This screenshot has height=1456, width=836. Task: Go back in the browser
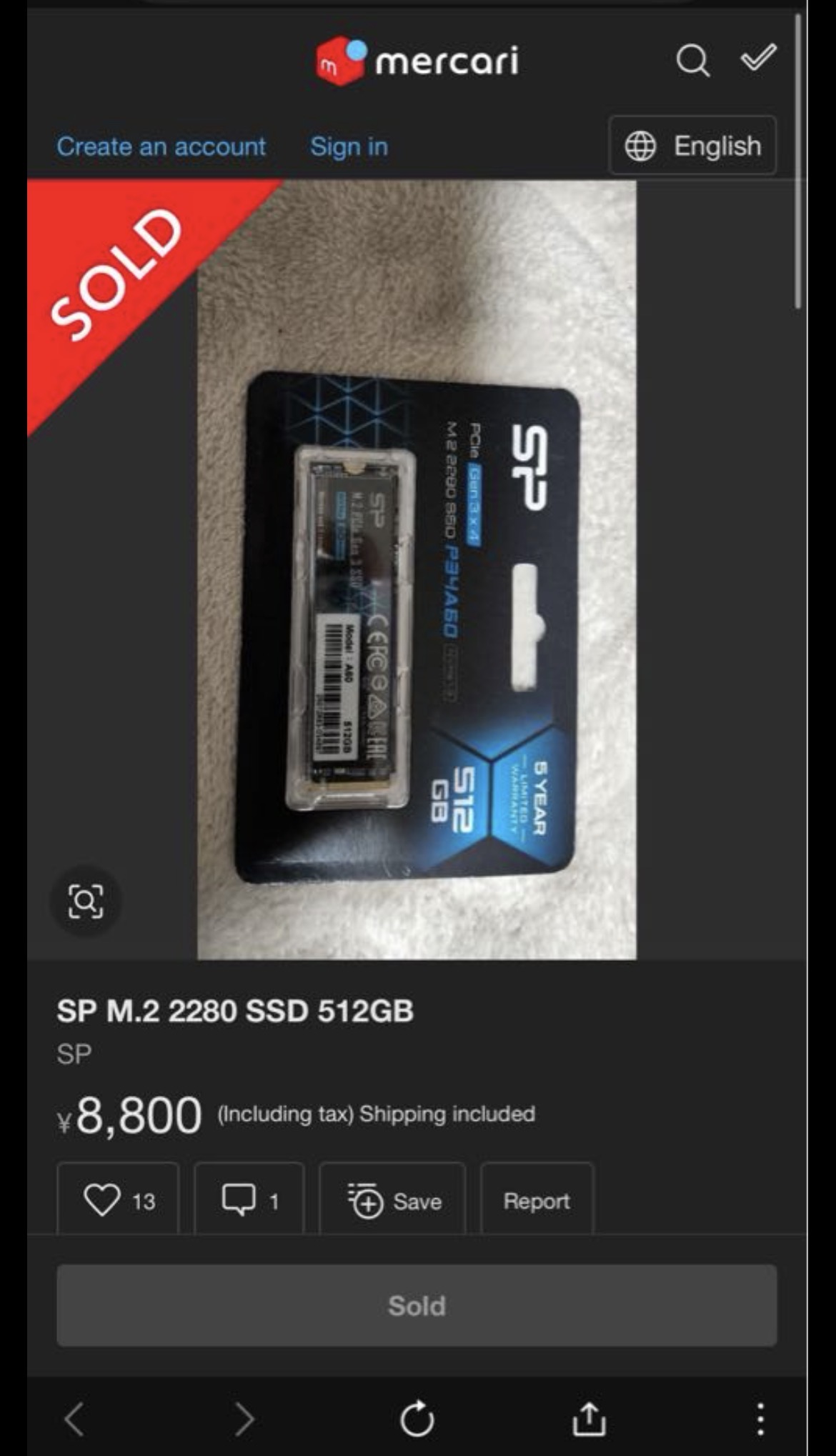pos(74,1418)
